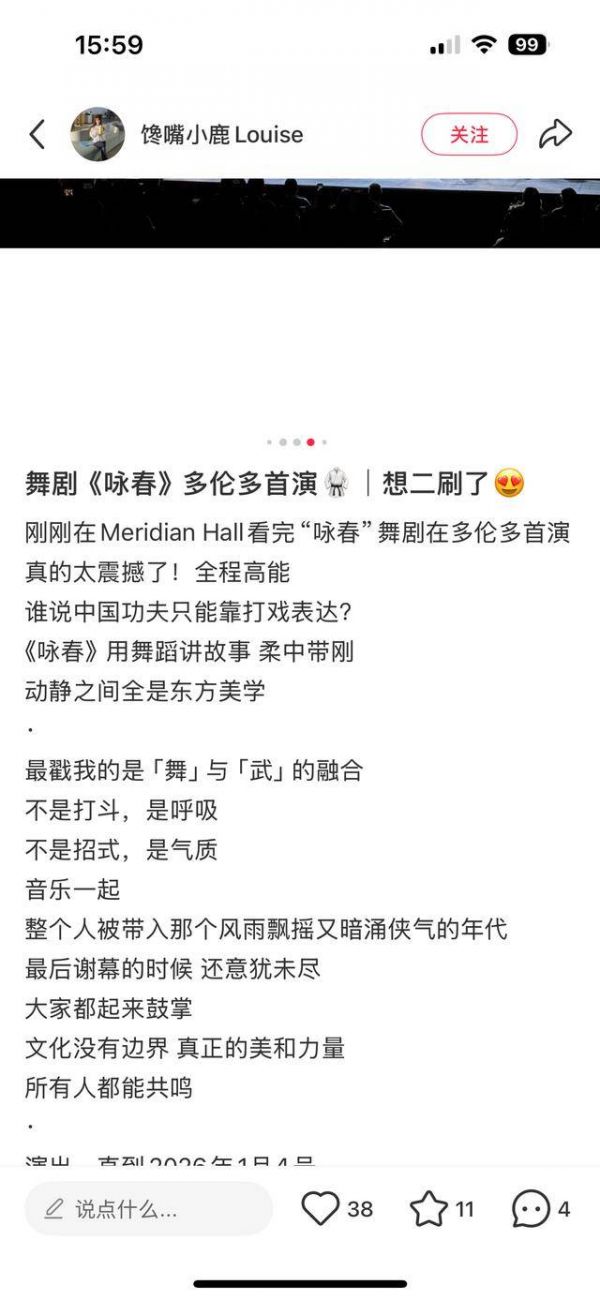
Task: Open the comments bubble
Action: click(531, 1209)
